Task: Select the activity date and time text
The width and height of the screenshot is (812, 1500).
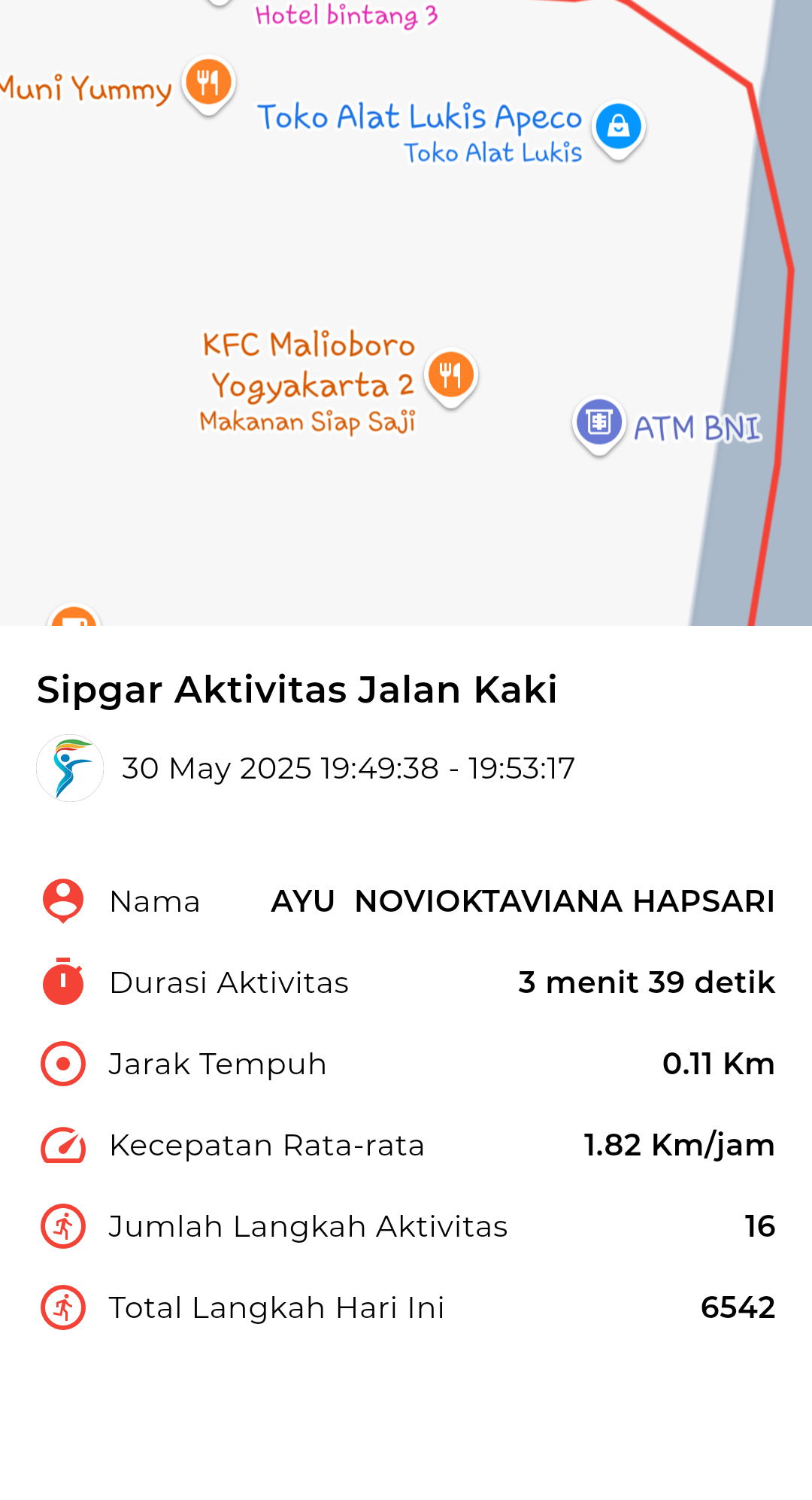Action: [347, 768]
